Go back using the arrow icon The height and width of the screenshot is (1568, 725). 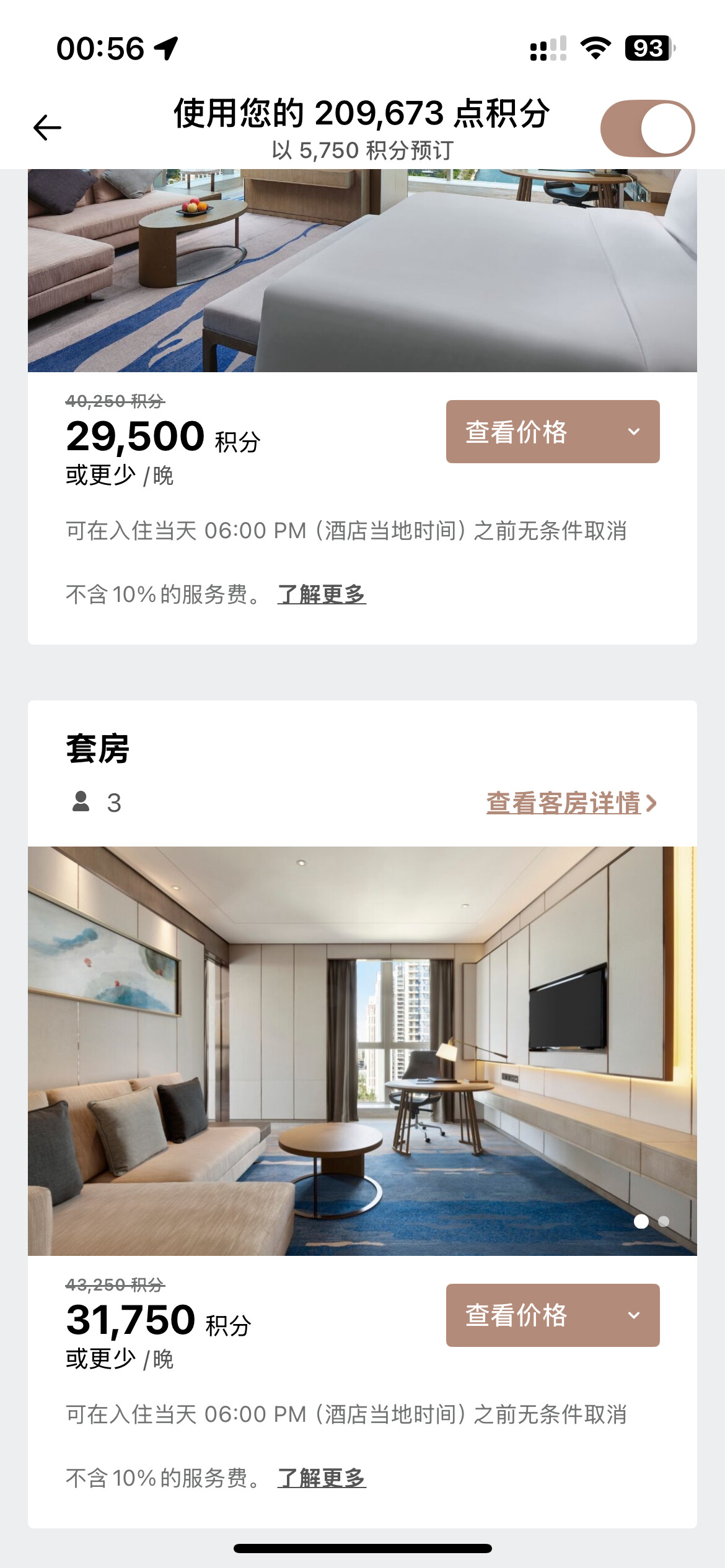pyautogui.click(x=47, y=128)
